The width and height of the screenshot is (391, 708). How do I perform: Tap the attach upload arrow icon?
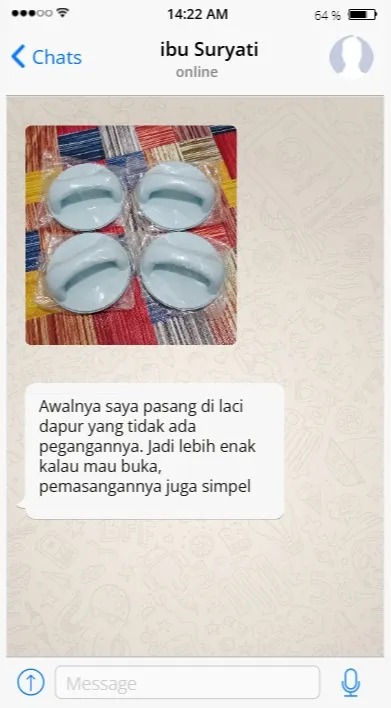[31, 682]
